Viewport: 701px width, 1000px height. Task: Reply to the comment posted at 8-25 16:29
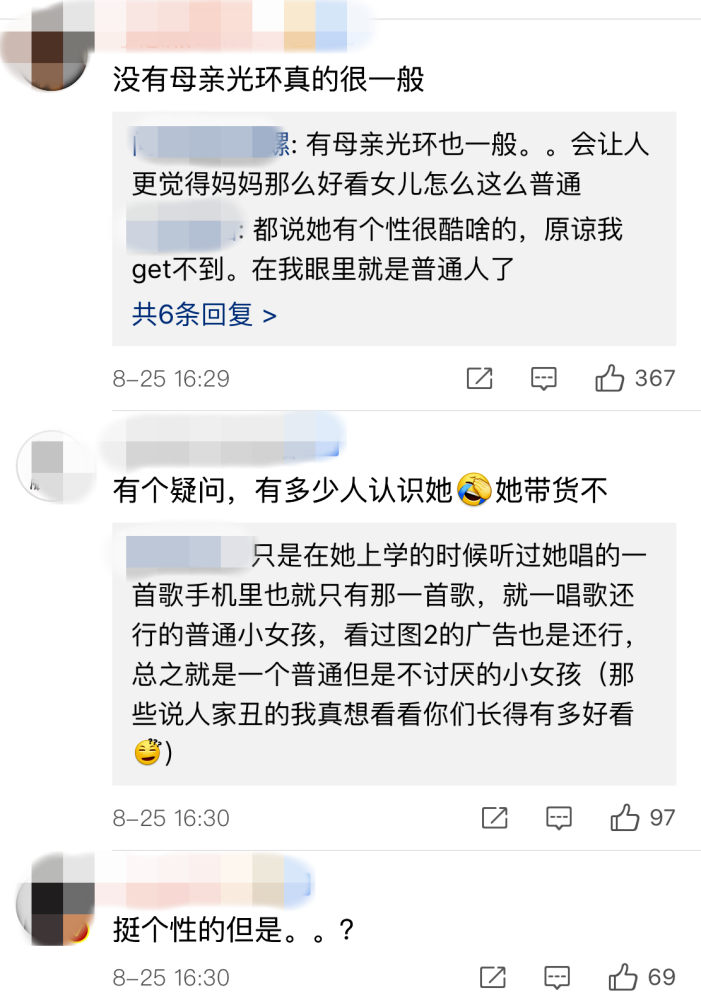click(543, 378)
